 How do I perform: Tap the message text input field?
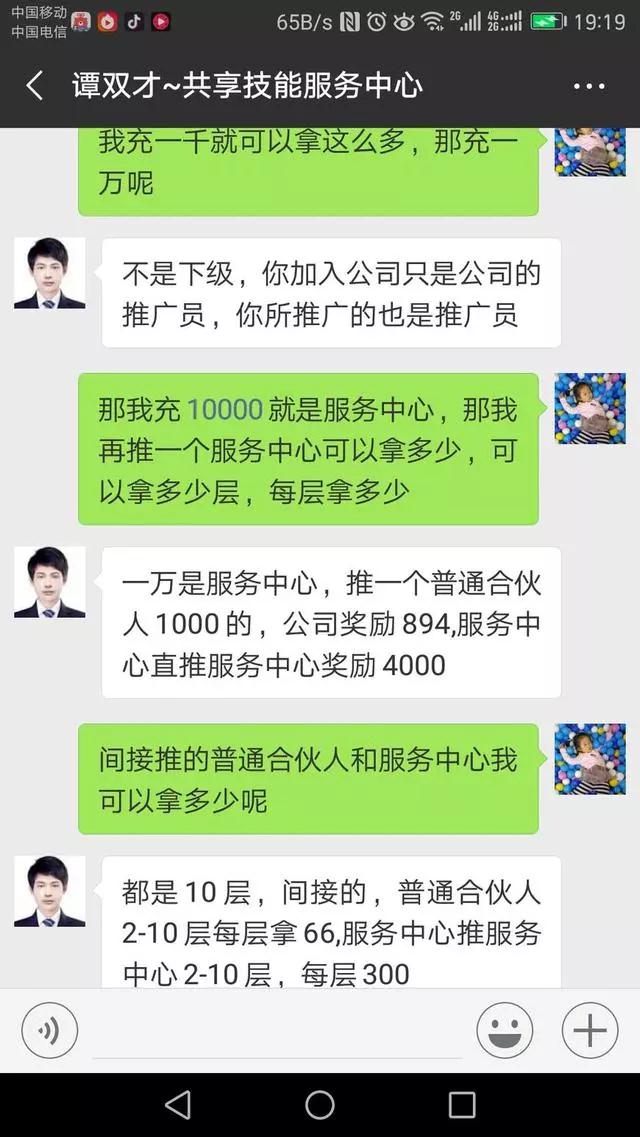275,1030
